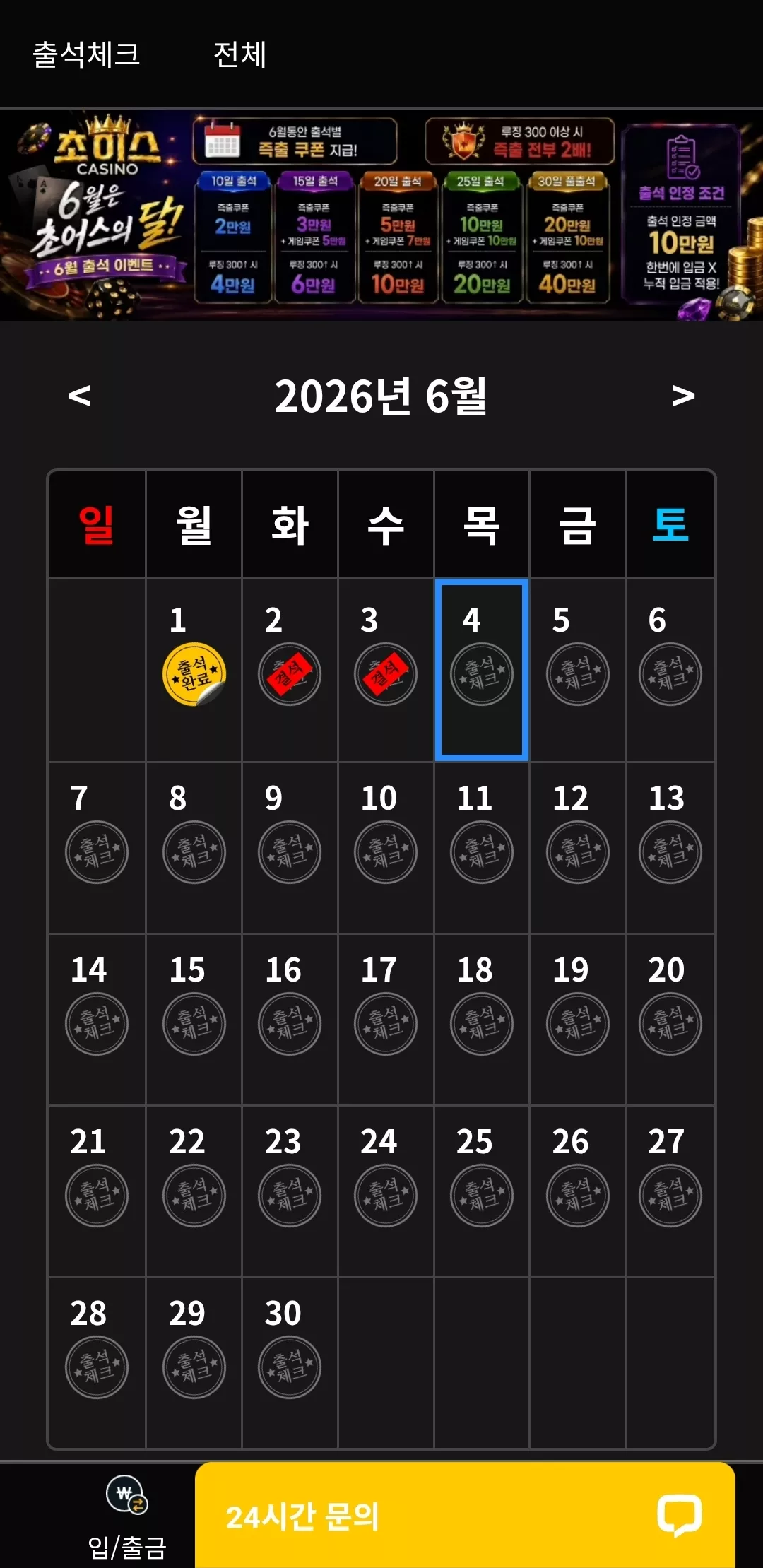Viewport: 763px width, 1568px height.
Task: Select June 10 on the calendar
Action: click(386, 848)
